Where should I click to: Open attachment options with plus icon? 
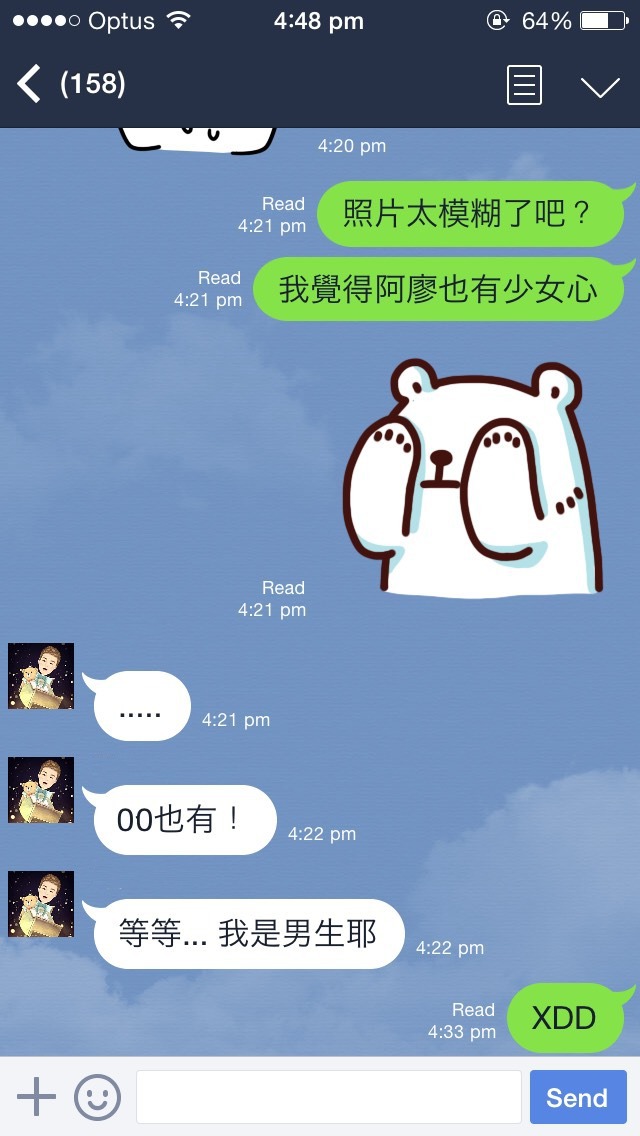coord(36,1096)
